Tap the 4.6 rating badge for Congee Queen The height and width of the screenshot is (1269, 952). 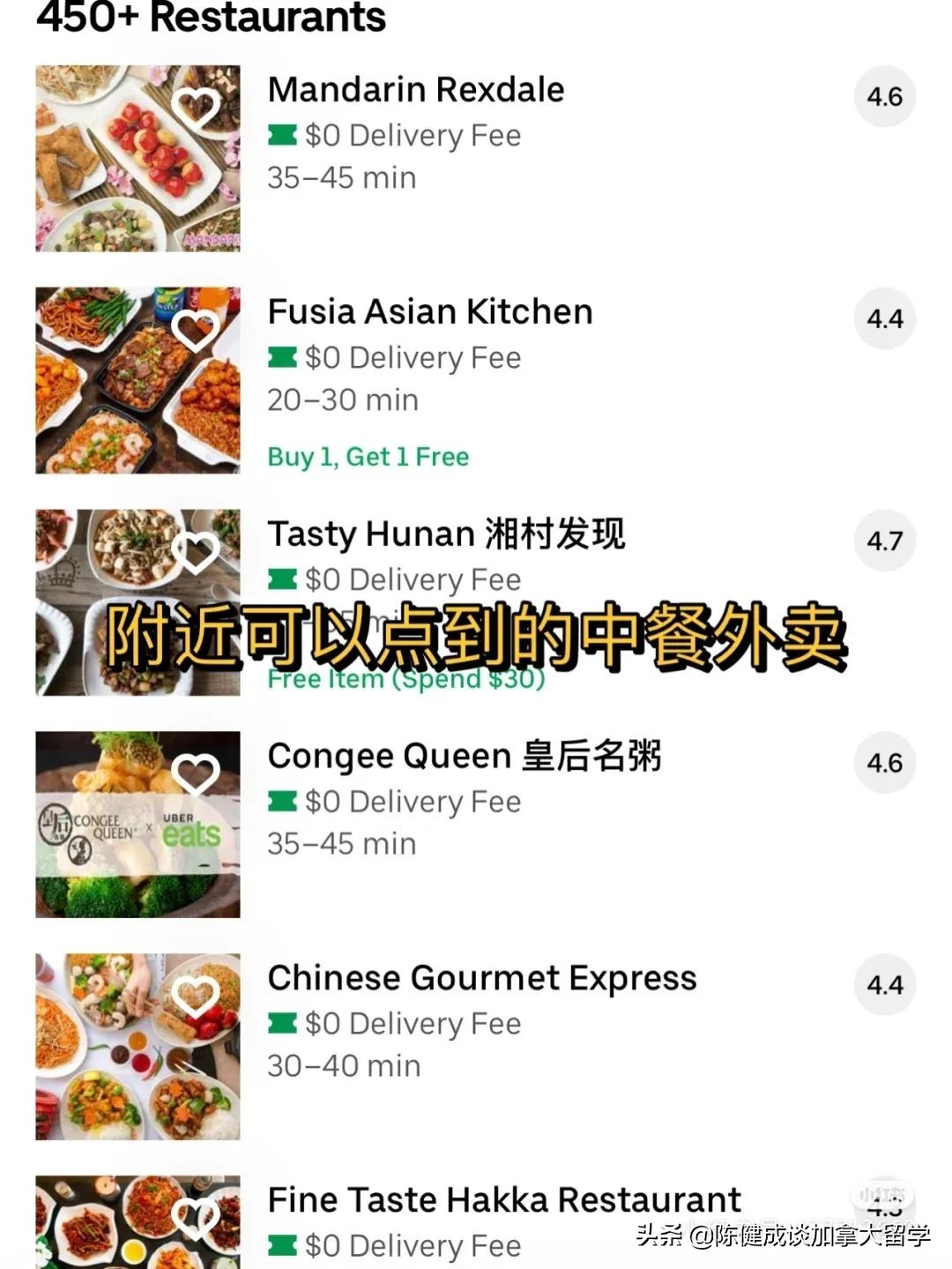coord(884,763)
